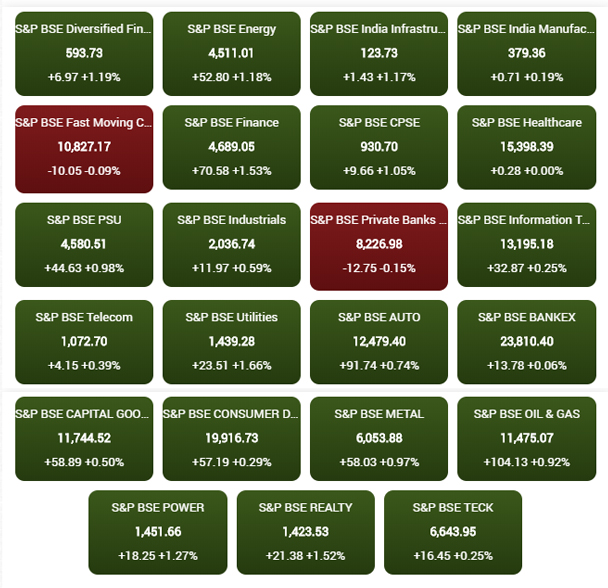Image resolution: width=608 pixels, height=588 pixels.
Task: Open S&P BSE Private Banks tile
Action: coord(379,246)
